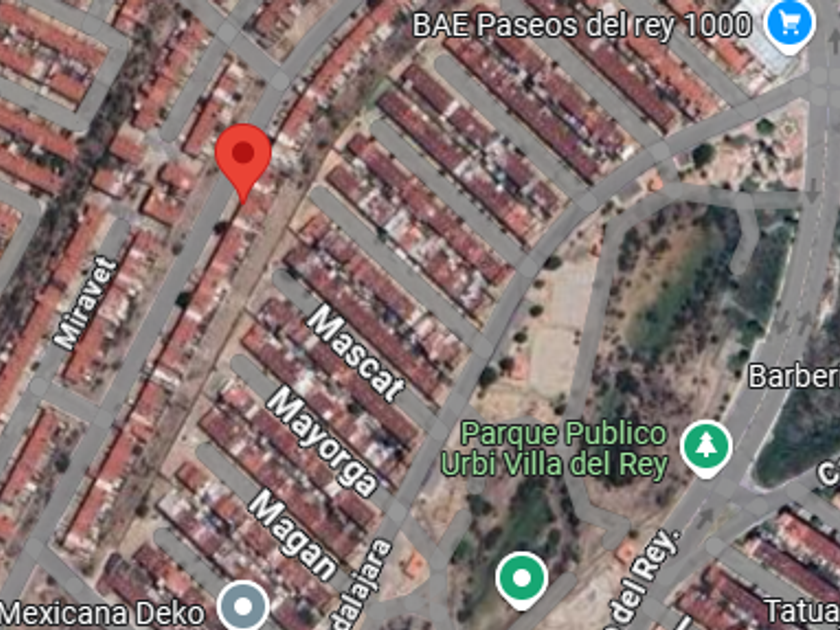This screenshot has height=630, width=840.
Task: Open the Mexicana Deko place marker
Action: (x=243, y=607)
